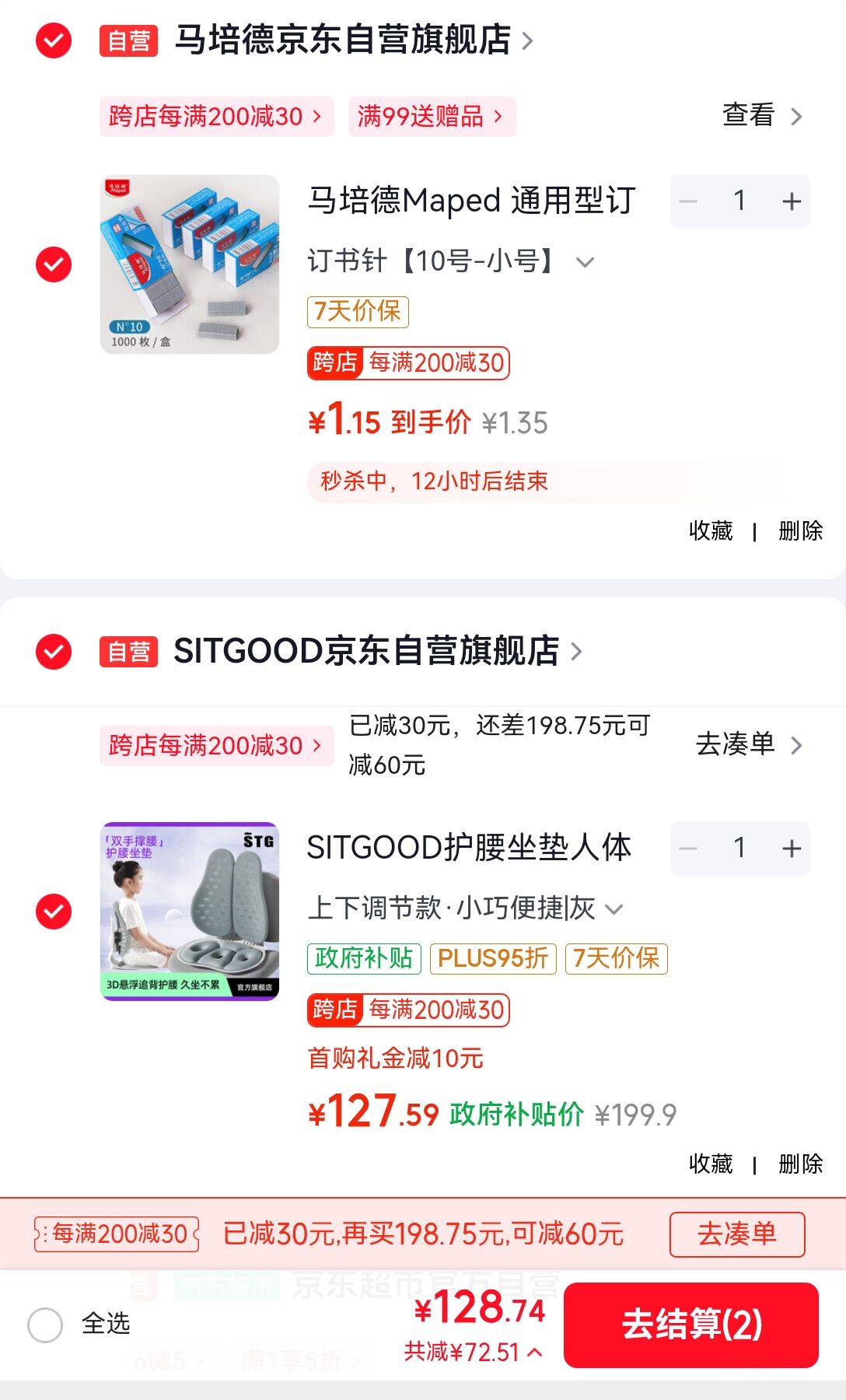Image resolution: width=846 pixels, height=1400 pixels.
Task: Open the SITGOOD护腰坐垫 product image
Action: point(190,911)
